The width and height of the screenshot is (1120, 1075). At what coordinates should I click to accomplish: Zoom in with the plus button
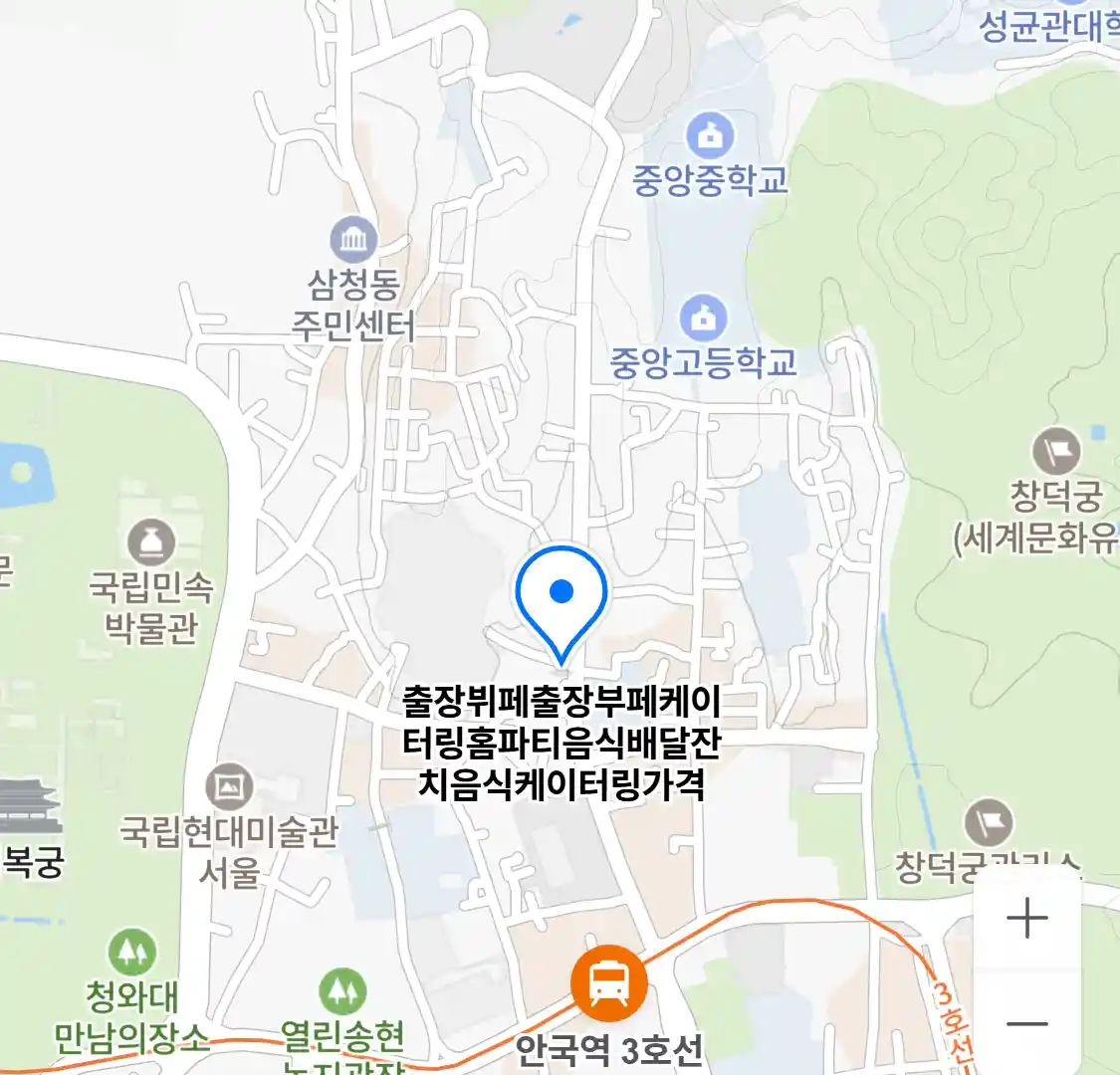point(1027,918)
